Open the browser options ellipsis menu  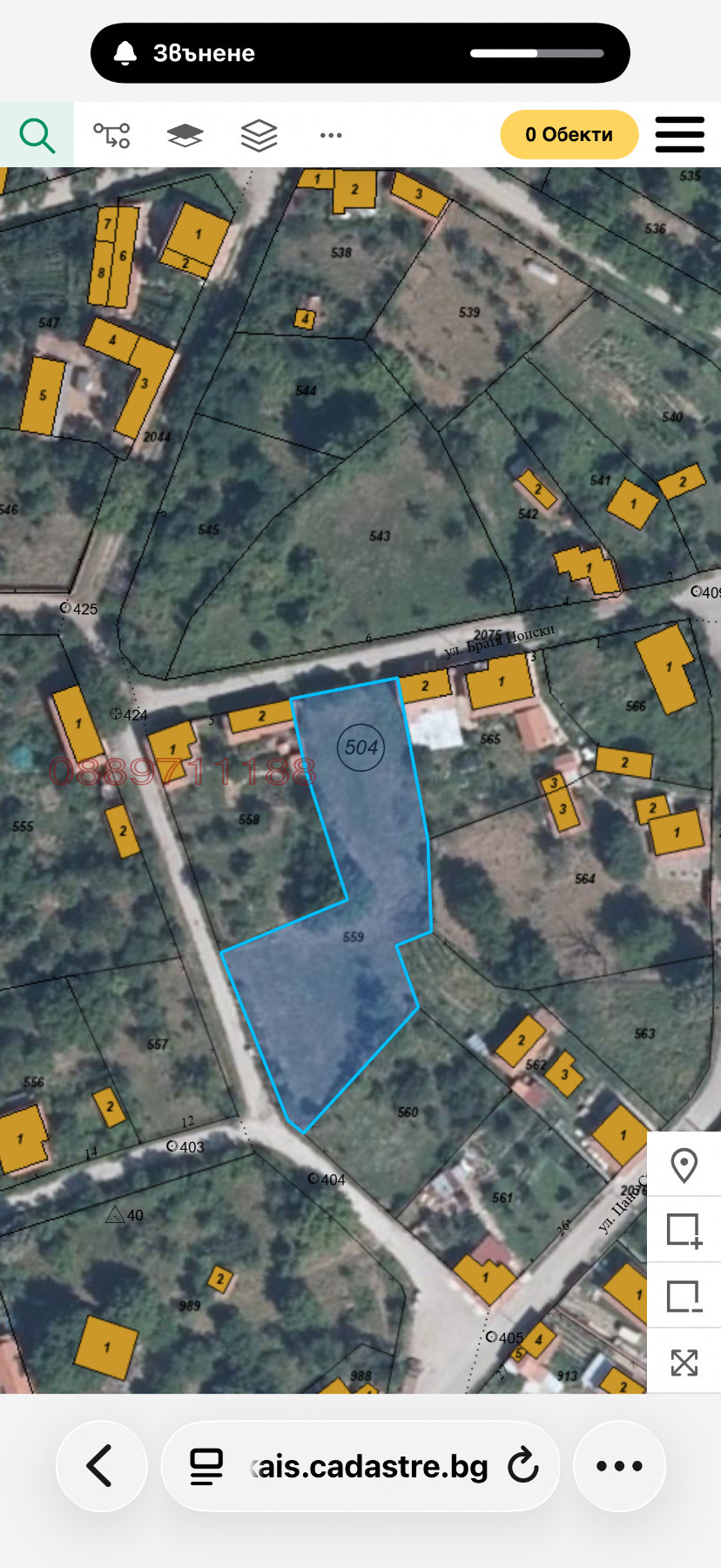pyautogui.click(x=619, y=1465)
